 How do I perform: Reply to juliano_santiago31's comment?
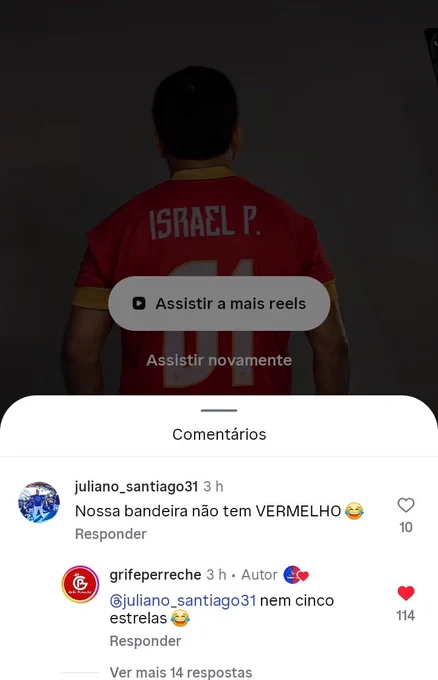click(x=111, y=534)
